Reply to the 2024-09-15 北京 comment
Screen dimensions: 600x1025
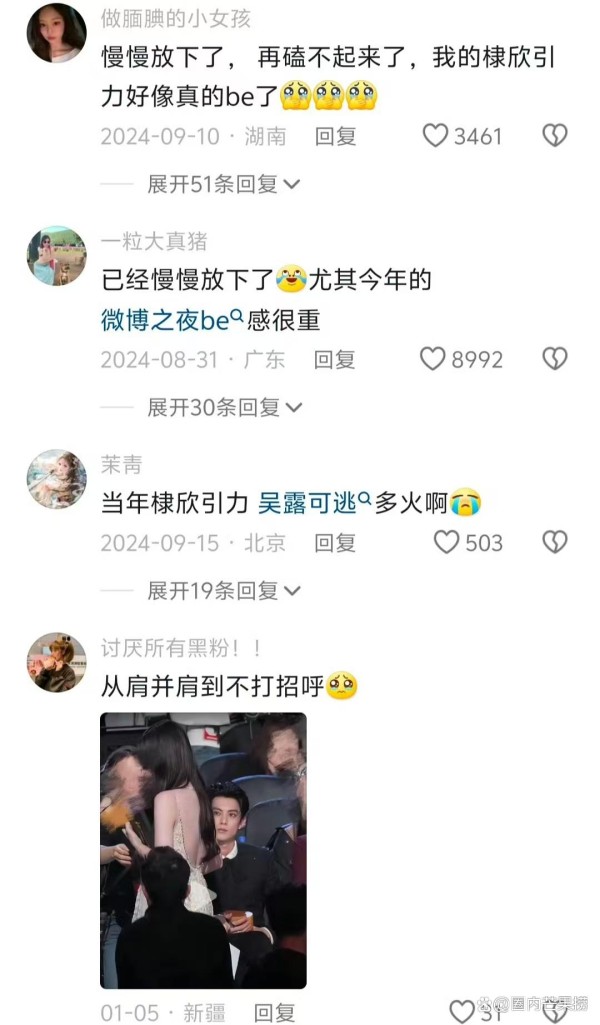(335, 543)
